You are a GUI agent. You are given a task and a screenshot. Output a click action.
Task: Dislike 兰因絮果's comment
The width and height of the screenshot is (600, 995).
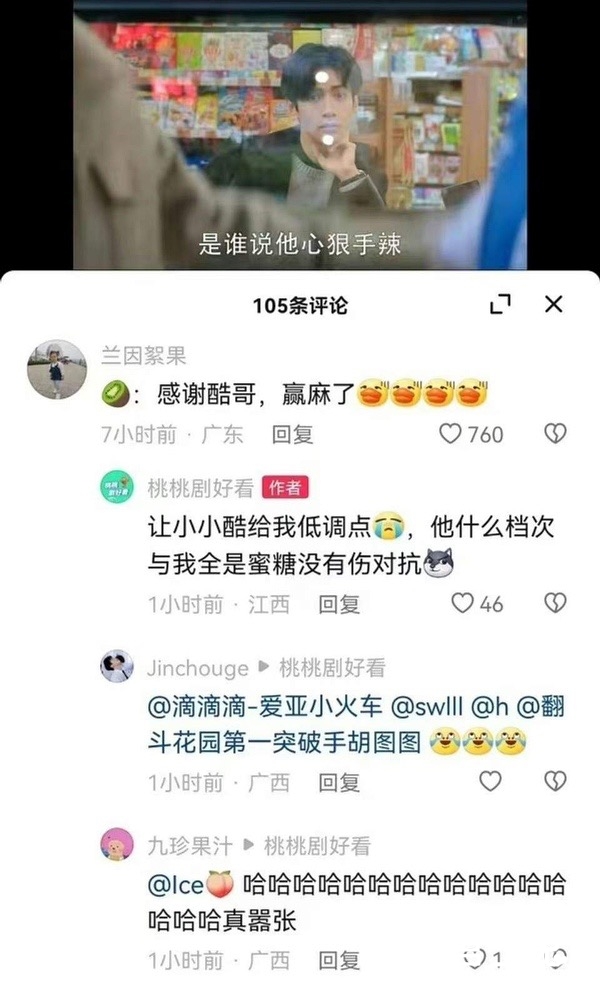554,434
